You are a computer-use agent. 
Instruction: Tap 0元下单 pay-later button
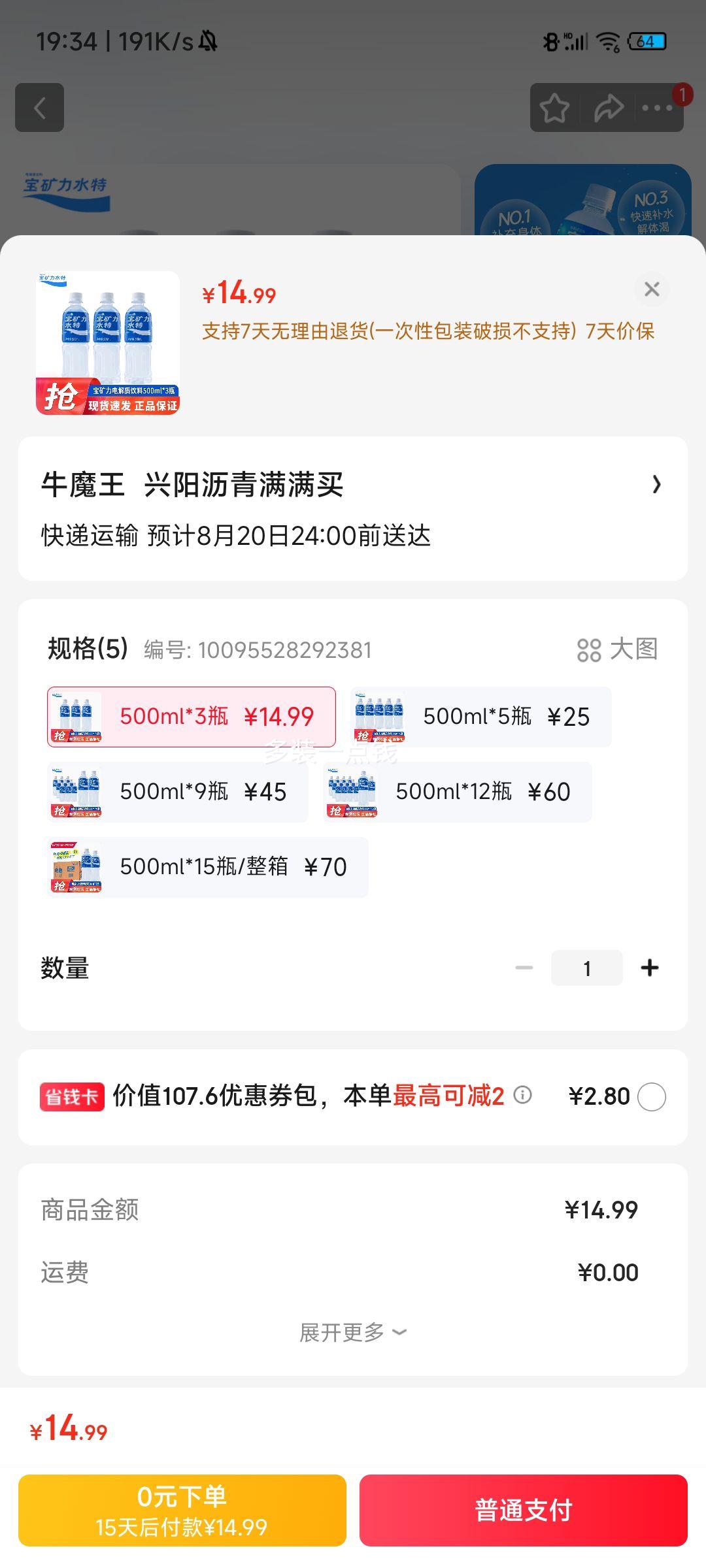coord(182,1511)
